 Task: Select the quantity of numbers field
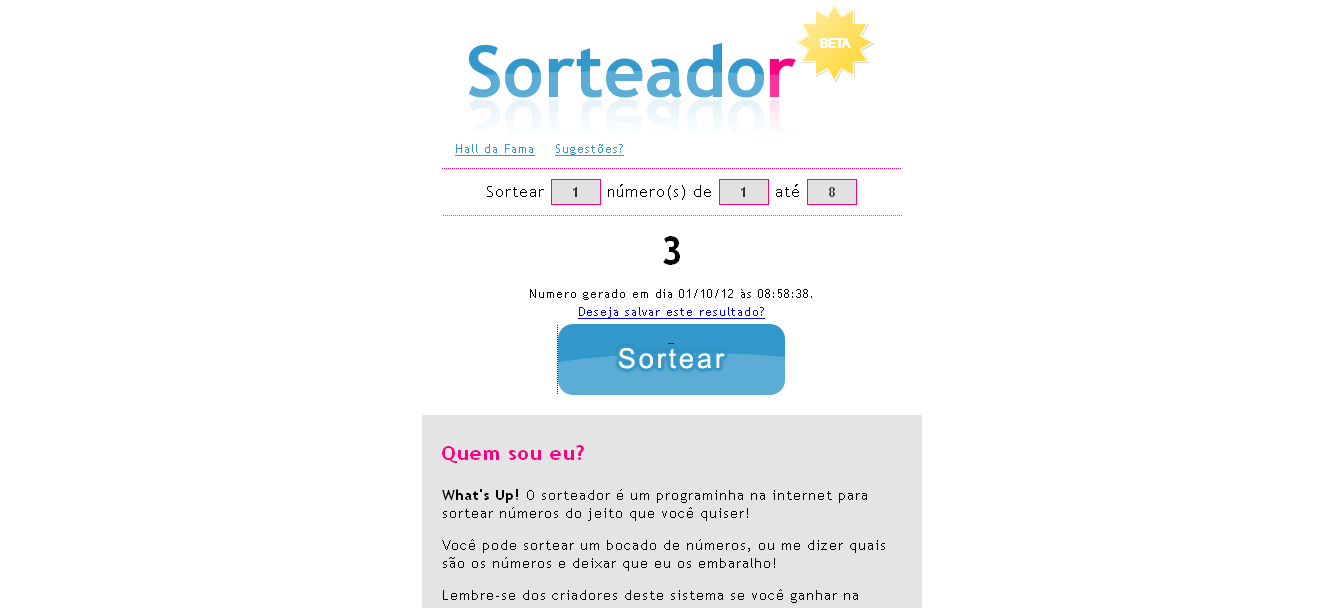tap(575, 192)
